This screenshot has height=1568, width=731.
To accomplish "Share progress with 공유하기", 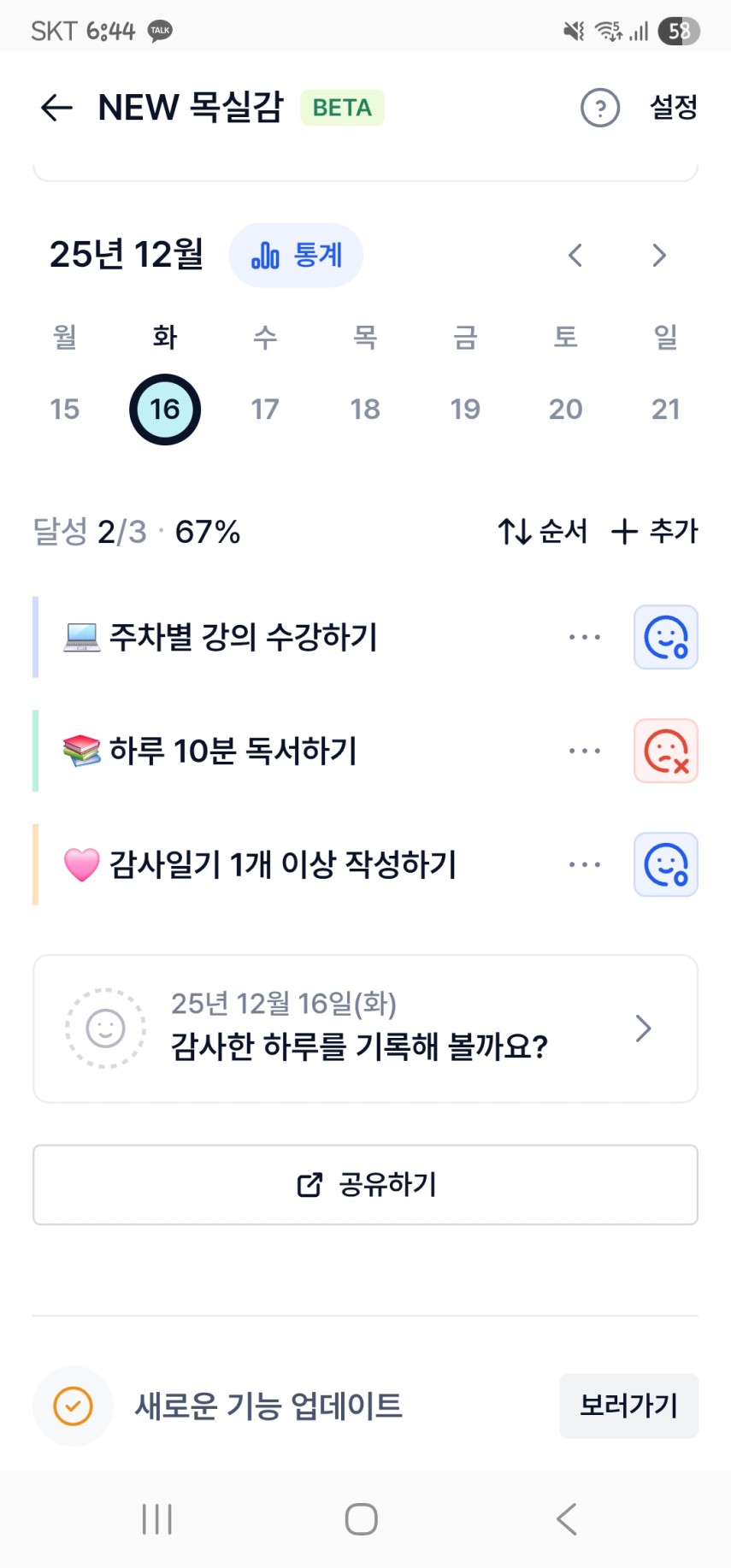I will [x=365, y=1185].
